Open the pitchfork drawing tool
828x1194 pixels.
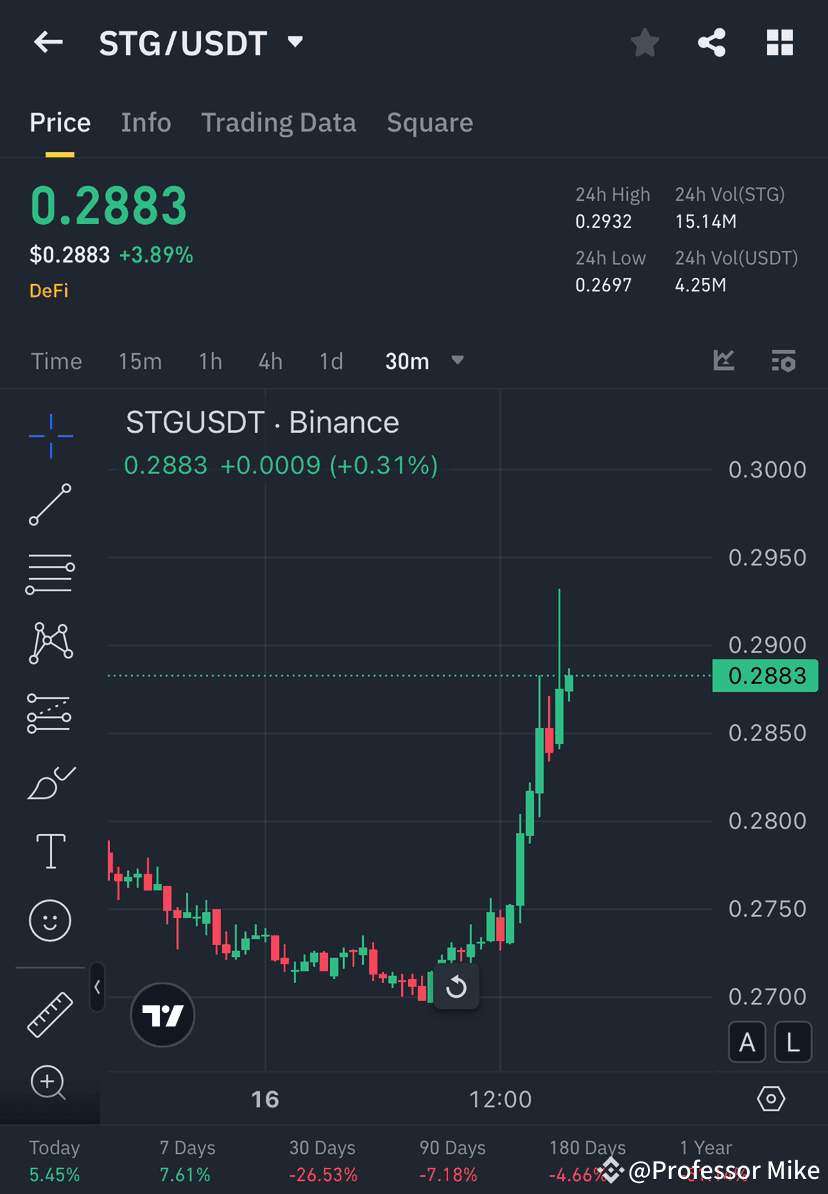click(x=50, y=712)
